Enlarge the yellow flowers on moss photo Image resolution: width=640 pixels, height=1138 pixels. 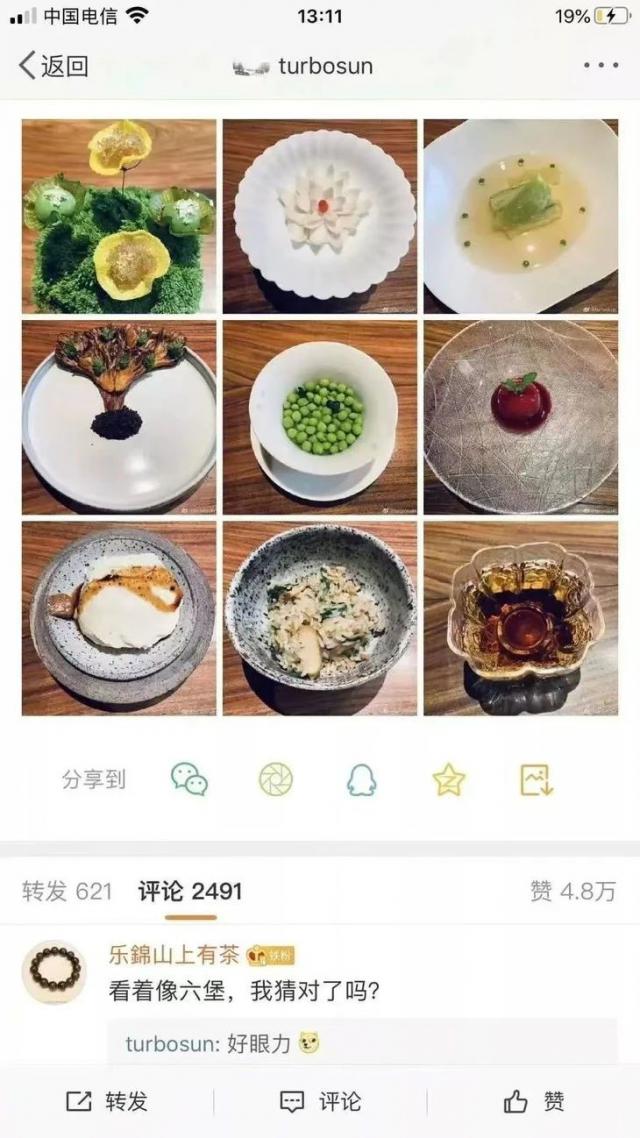coord(119,216)
